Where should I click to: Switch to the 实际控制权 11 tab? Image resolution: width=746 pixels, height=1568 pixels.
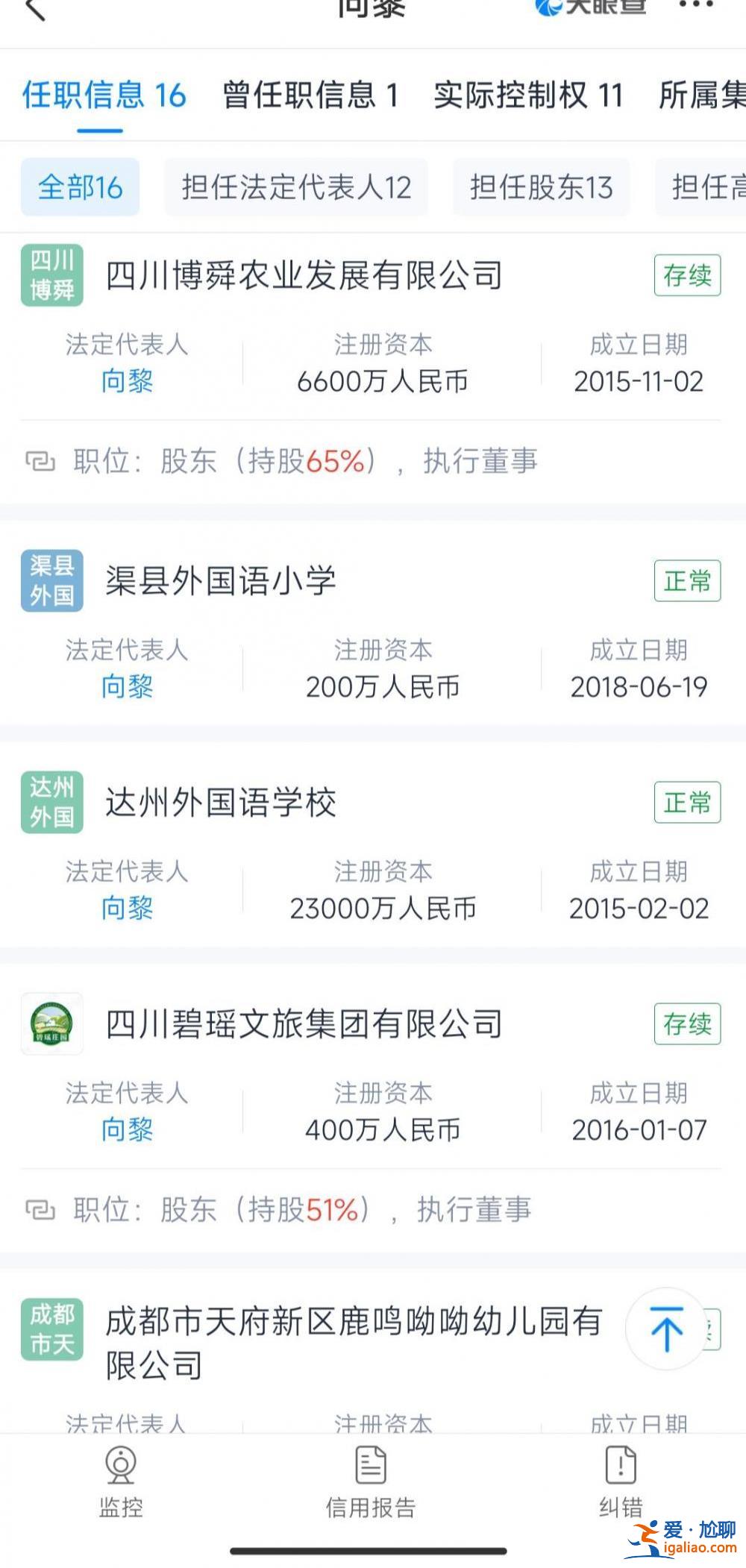528,95
